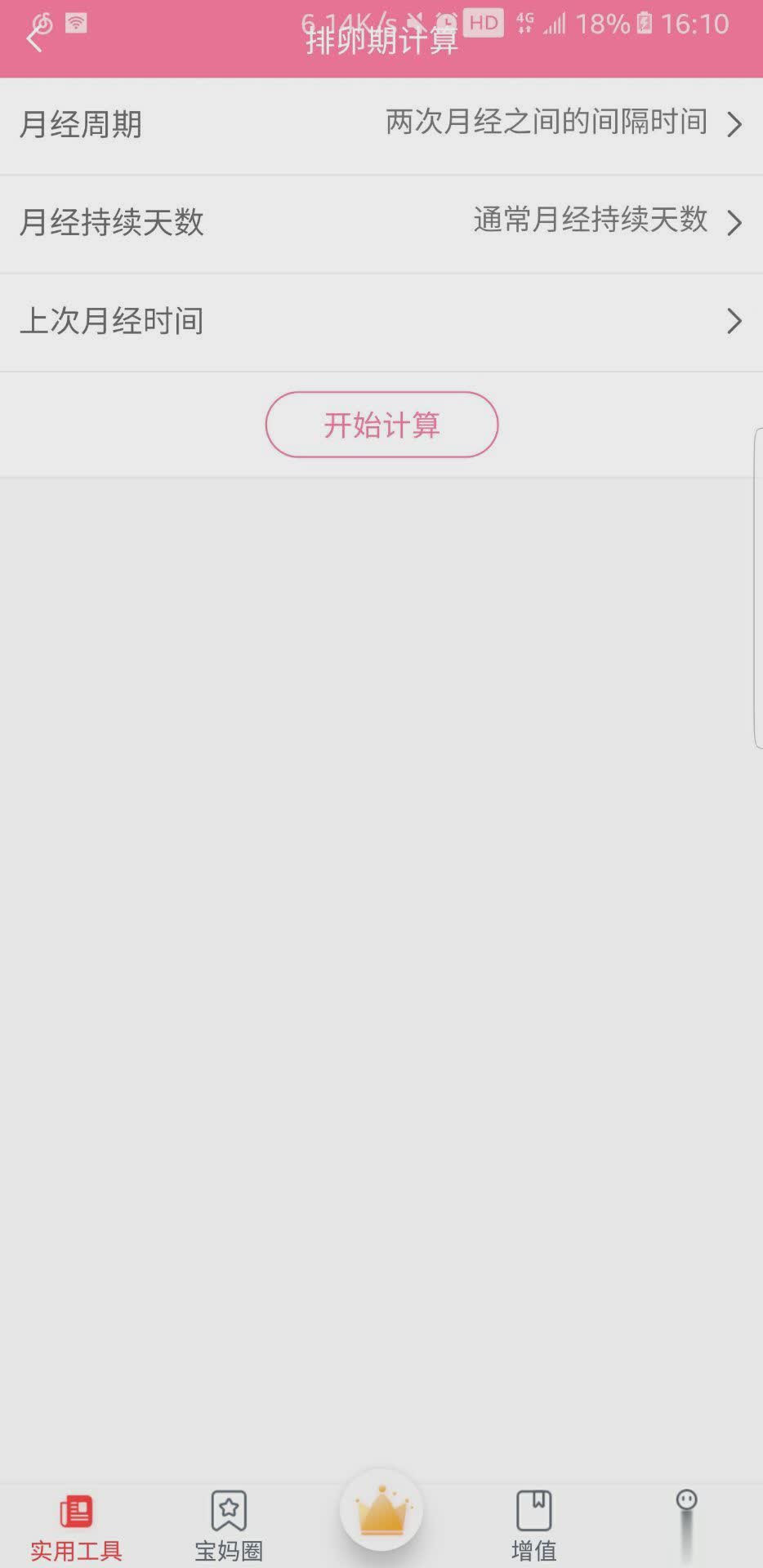The image size is (763, 1568).
Task: Open the 月经持续天数 picker
Action: pyautogui.click(x=381, y=222)
